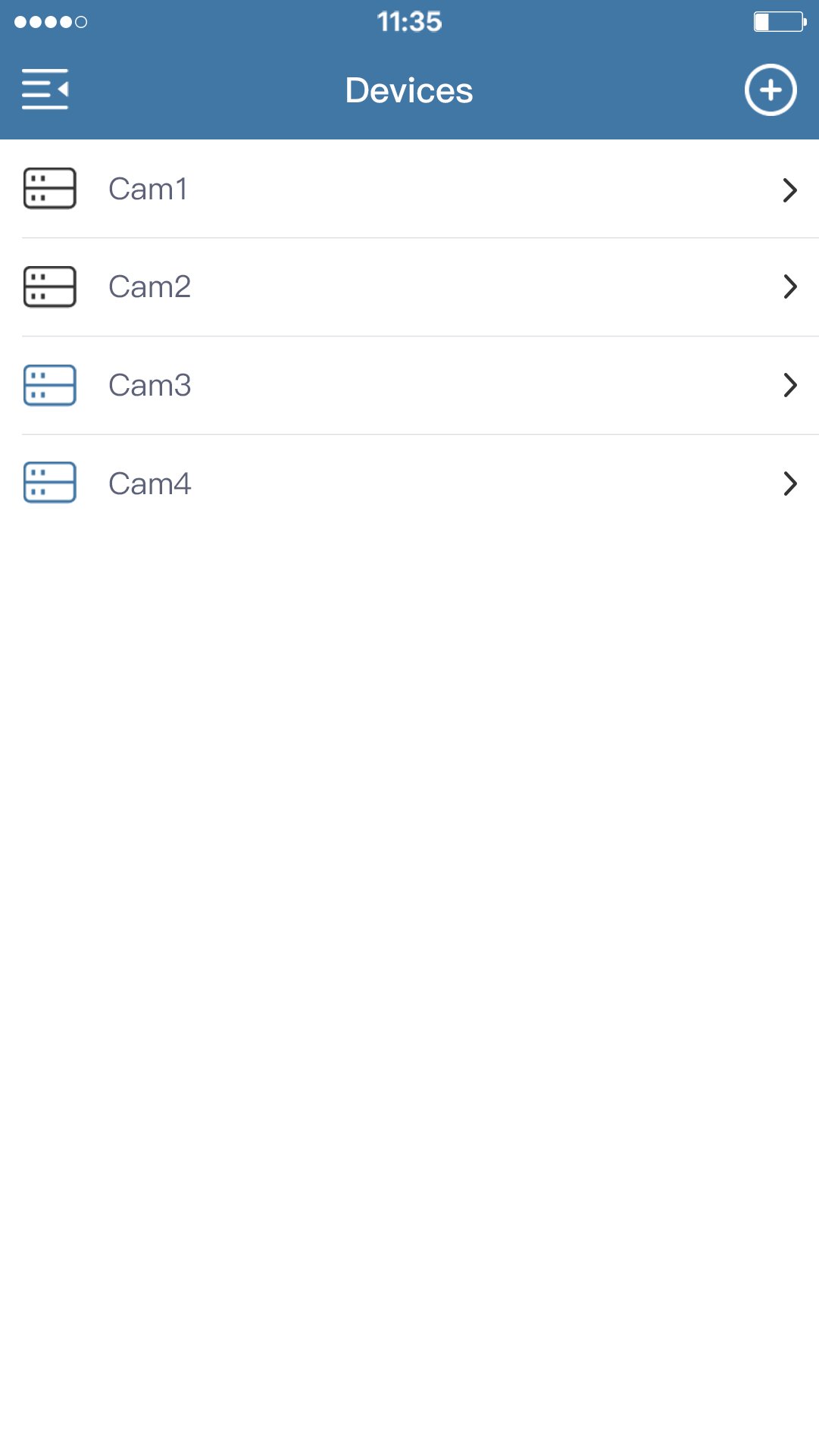Image resolution: width=819 pixels, height=1456 pixels.
Task: Select the blue Cam3 device icon
Action: [x=50, y=385]
